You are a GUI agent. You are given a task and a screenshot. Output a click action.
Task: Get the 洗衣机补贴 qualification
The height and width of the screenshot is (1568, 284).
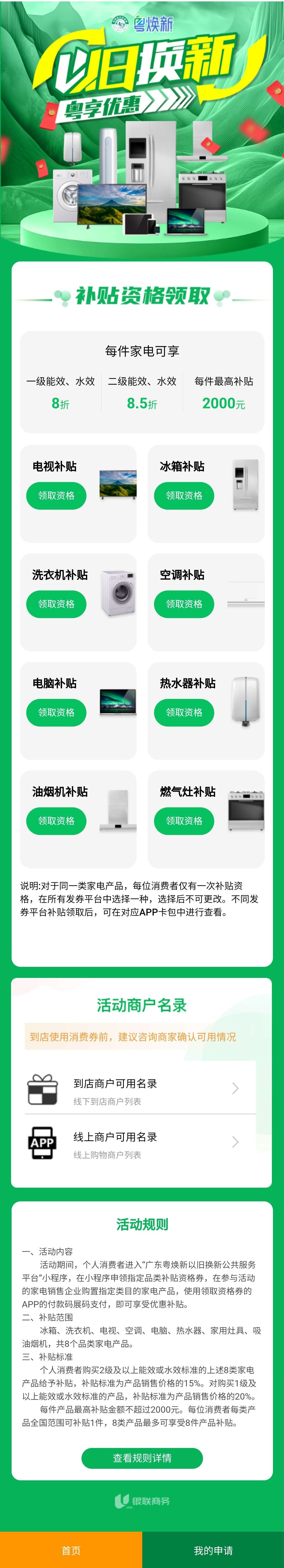point(56,604)
